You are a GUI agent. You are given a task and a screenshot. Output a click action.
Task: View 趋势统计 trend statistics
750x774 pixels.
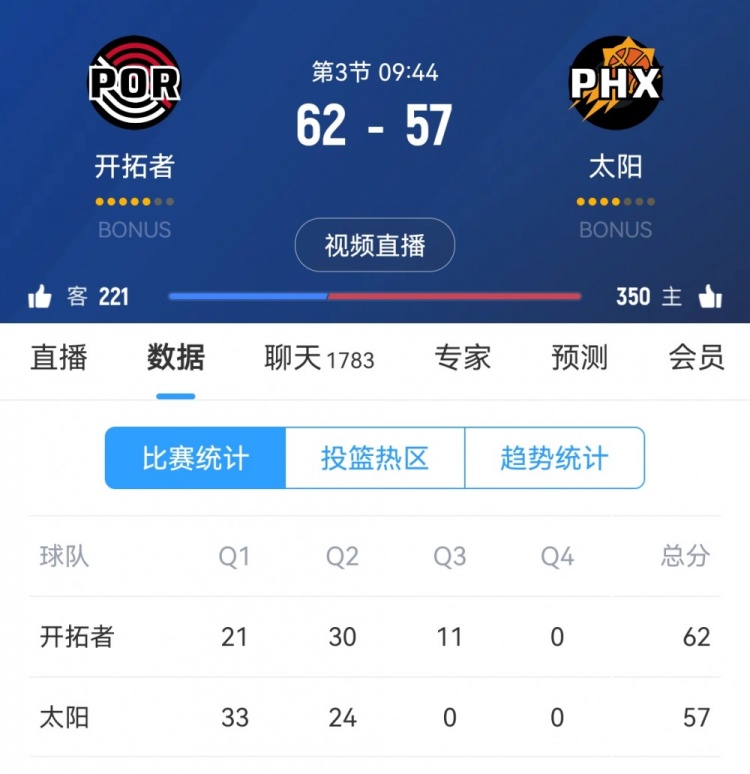pyautogui.click(x=554, y=459)
